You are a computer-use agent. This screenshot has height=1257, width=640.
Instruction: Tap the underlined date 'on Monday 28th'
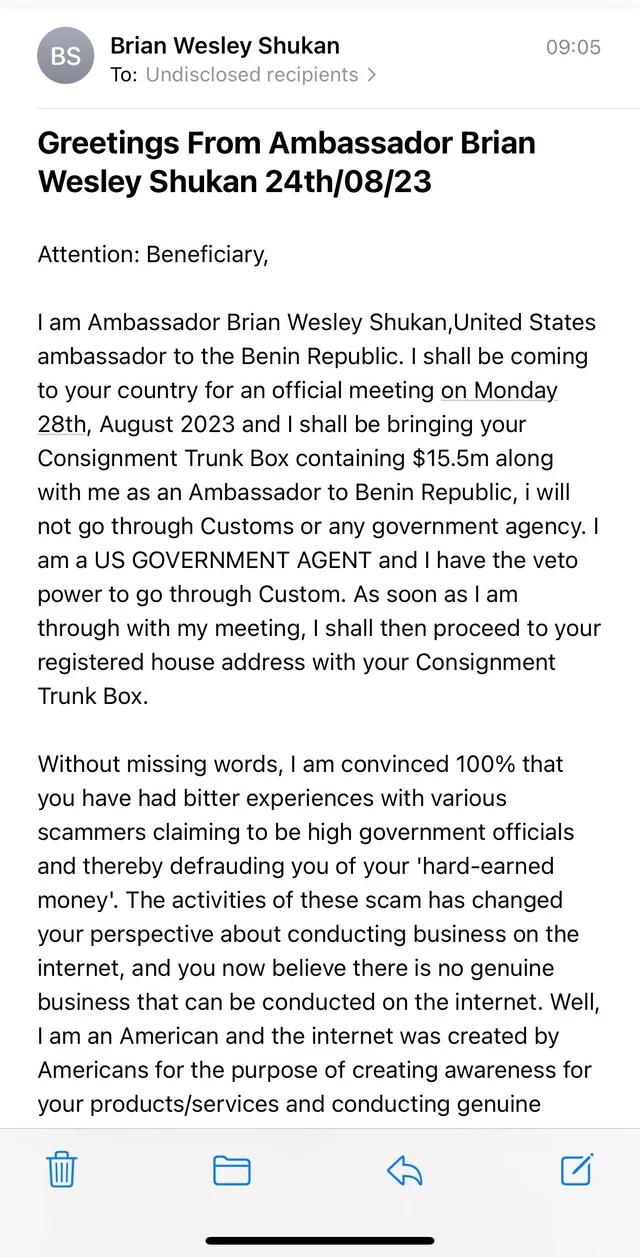(498, 390)
